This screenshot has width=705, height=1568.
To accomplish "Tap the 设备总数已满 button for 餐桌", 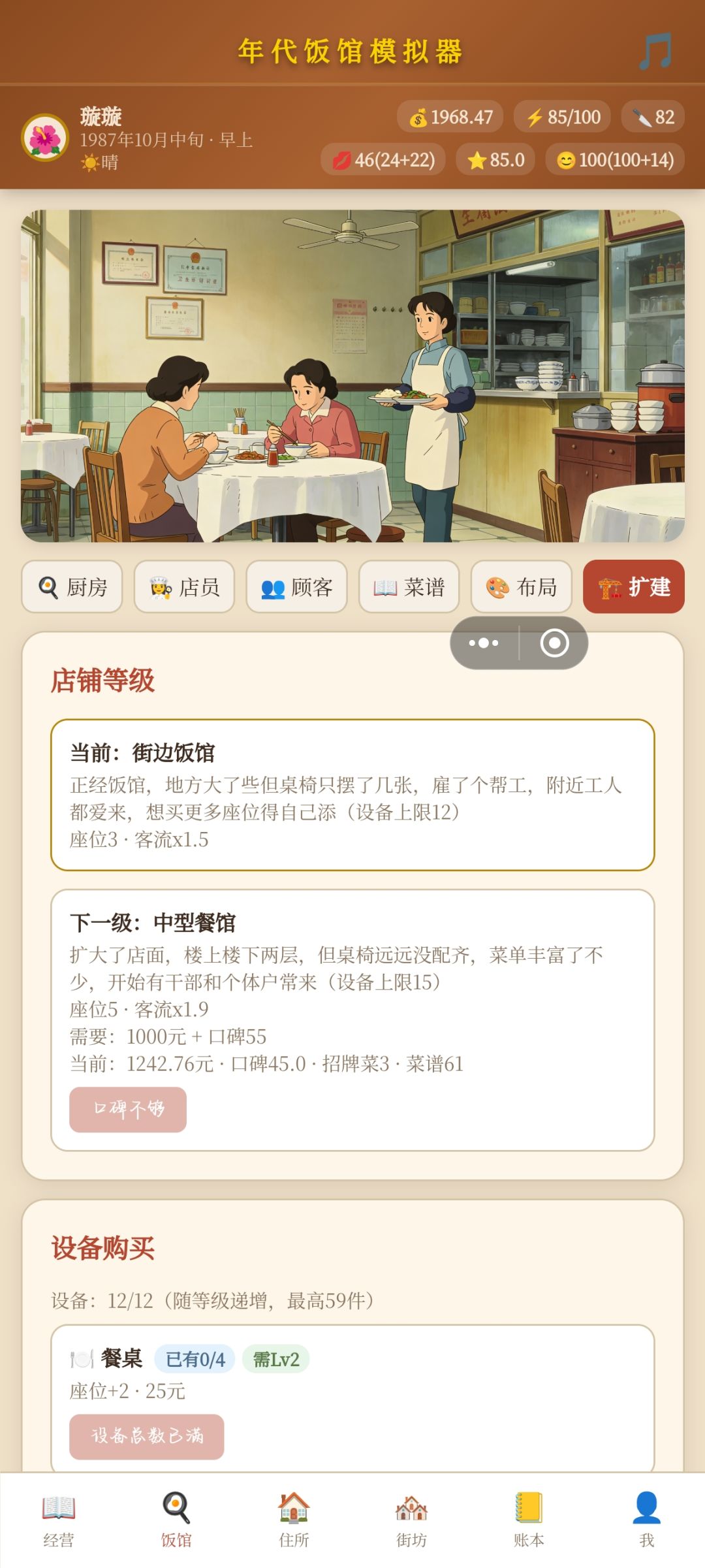I will [147, 1436].
